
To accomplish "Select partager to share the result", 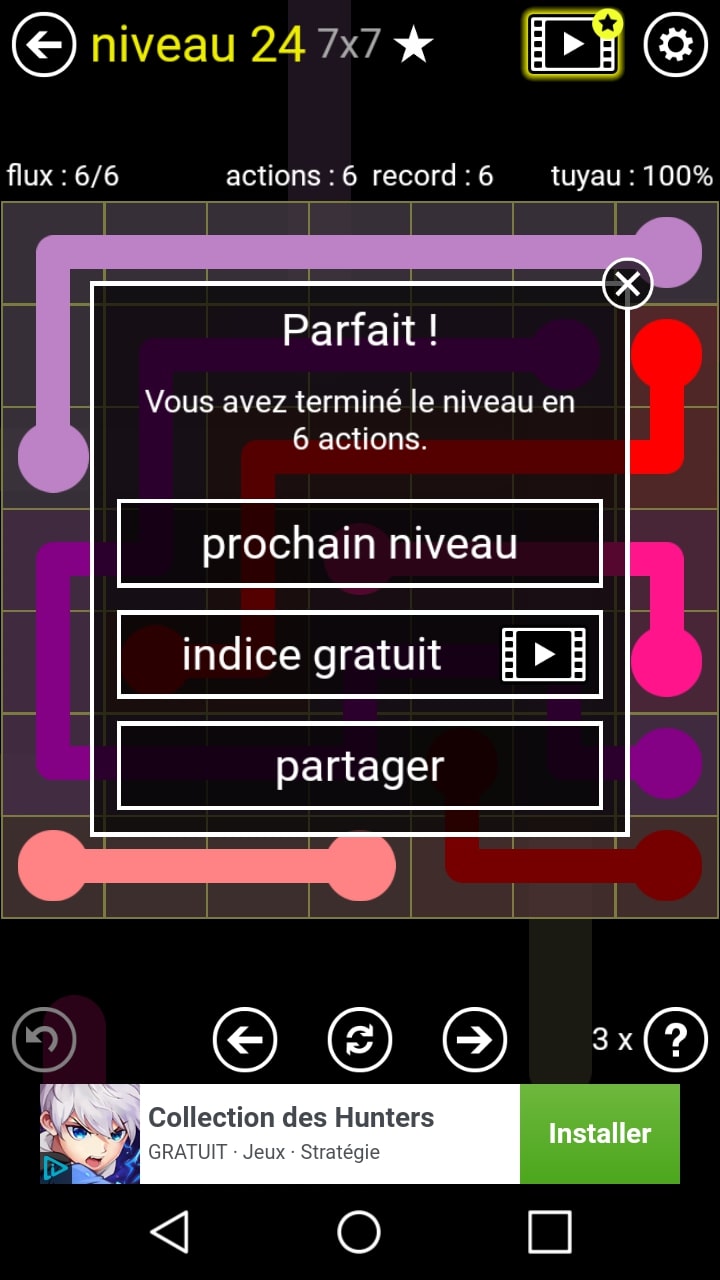I will [360, 766].
